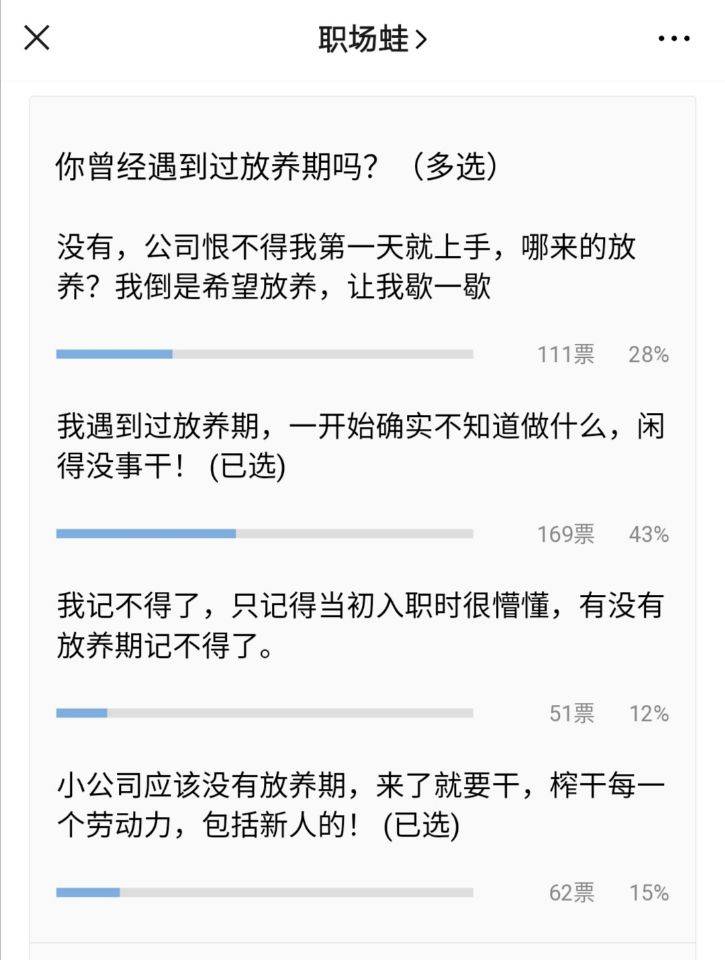This screenshot has width=725, height=960.
Task: Open the three-dot more options menu
Action: (x=671, y=38)
